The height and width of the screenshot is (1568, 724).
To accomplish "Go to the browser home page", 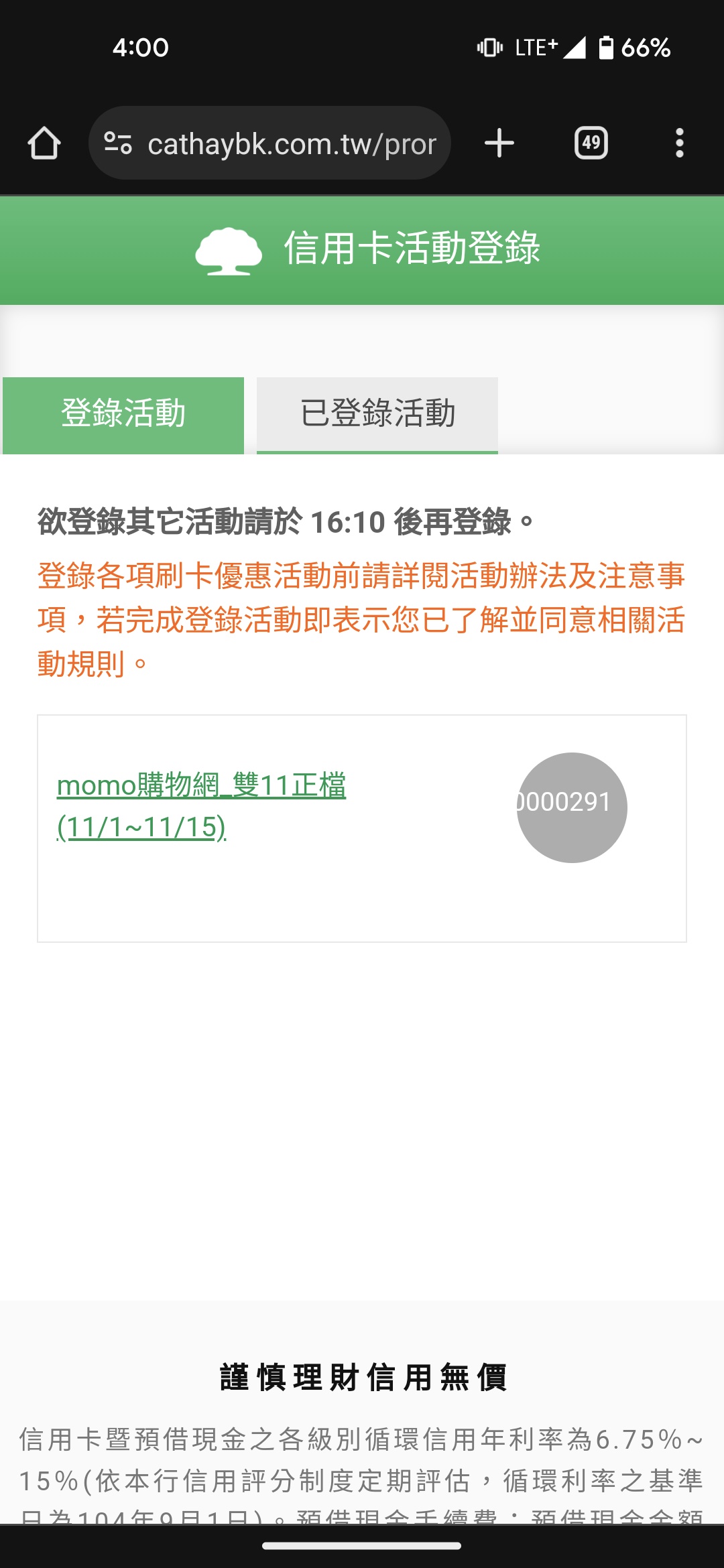I will [44, 143].
